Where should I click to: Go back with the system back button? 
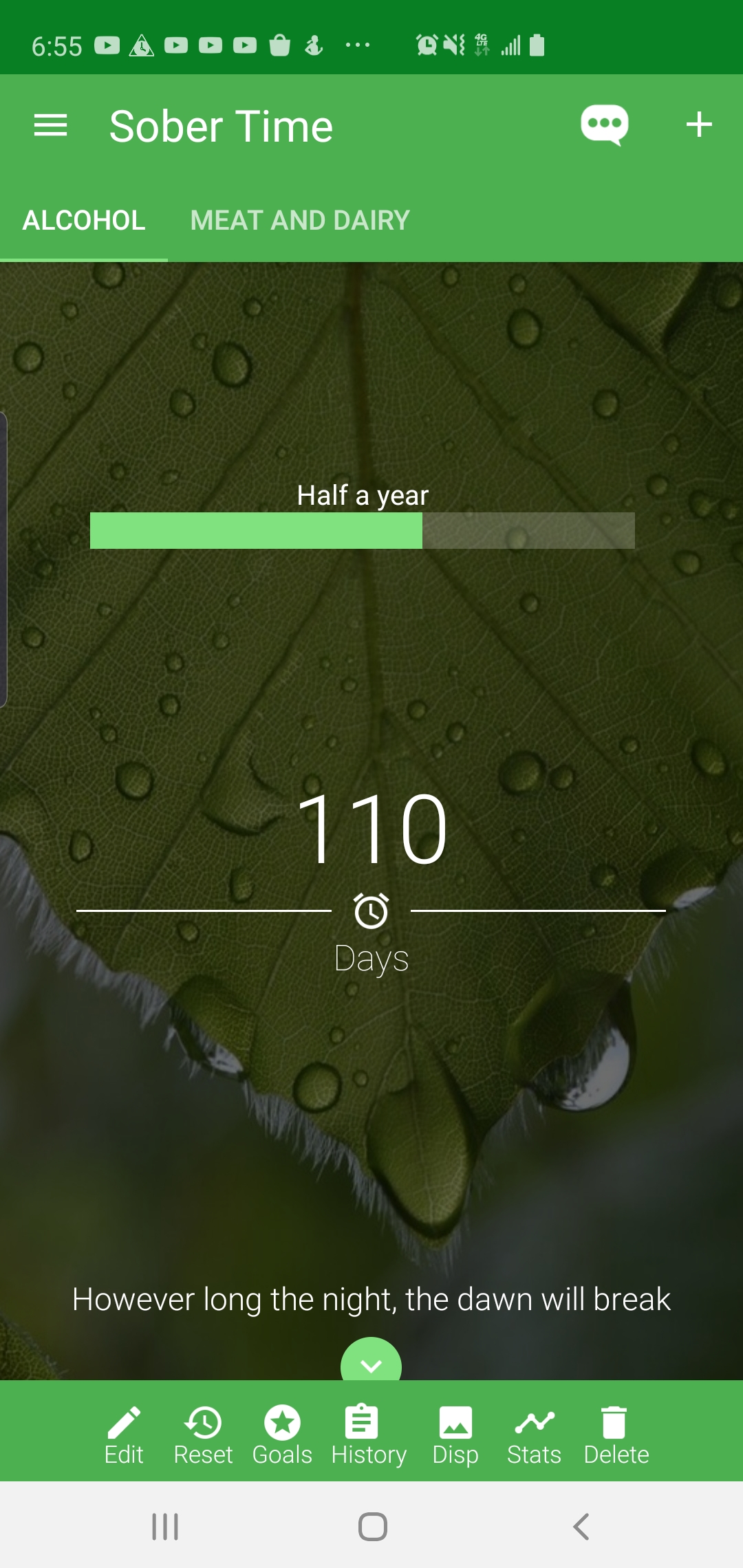click(x=581, y=1526)
